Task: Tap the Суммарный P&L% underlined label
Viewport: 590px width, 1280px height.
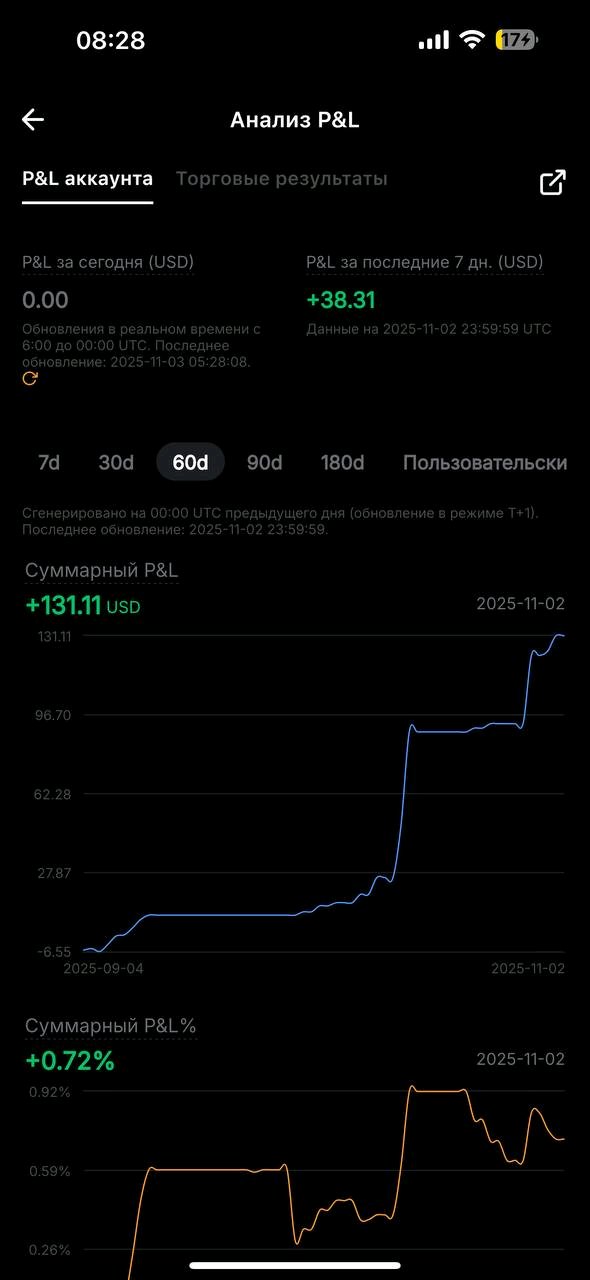Action: [111, 1026]
